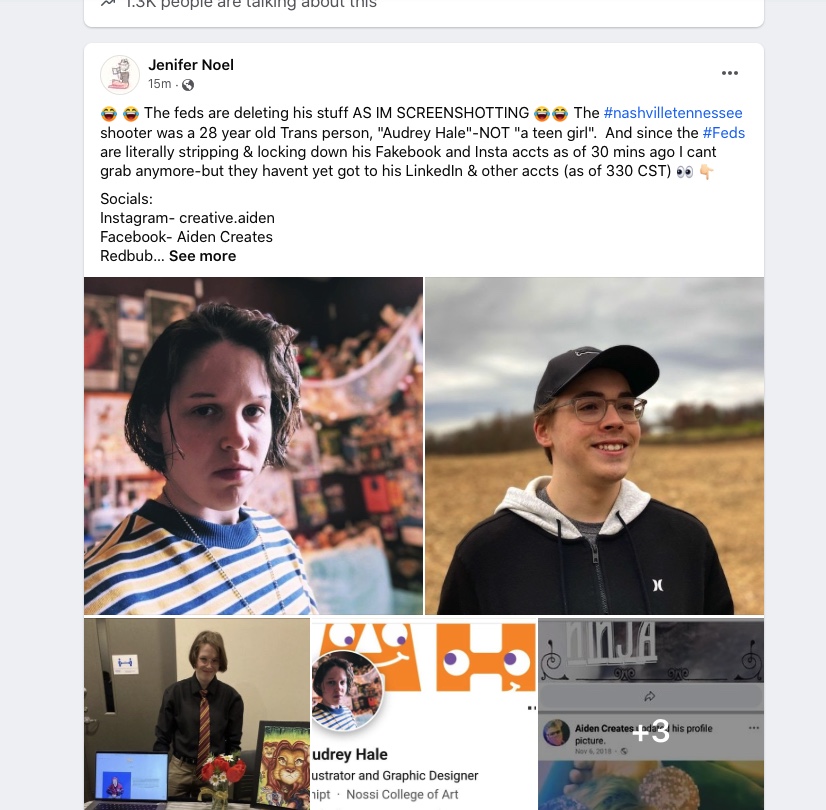Open the #nashvilletennessee hashtag
826x810 pixels.
coord(673,113)
